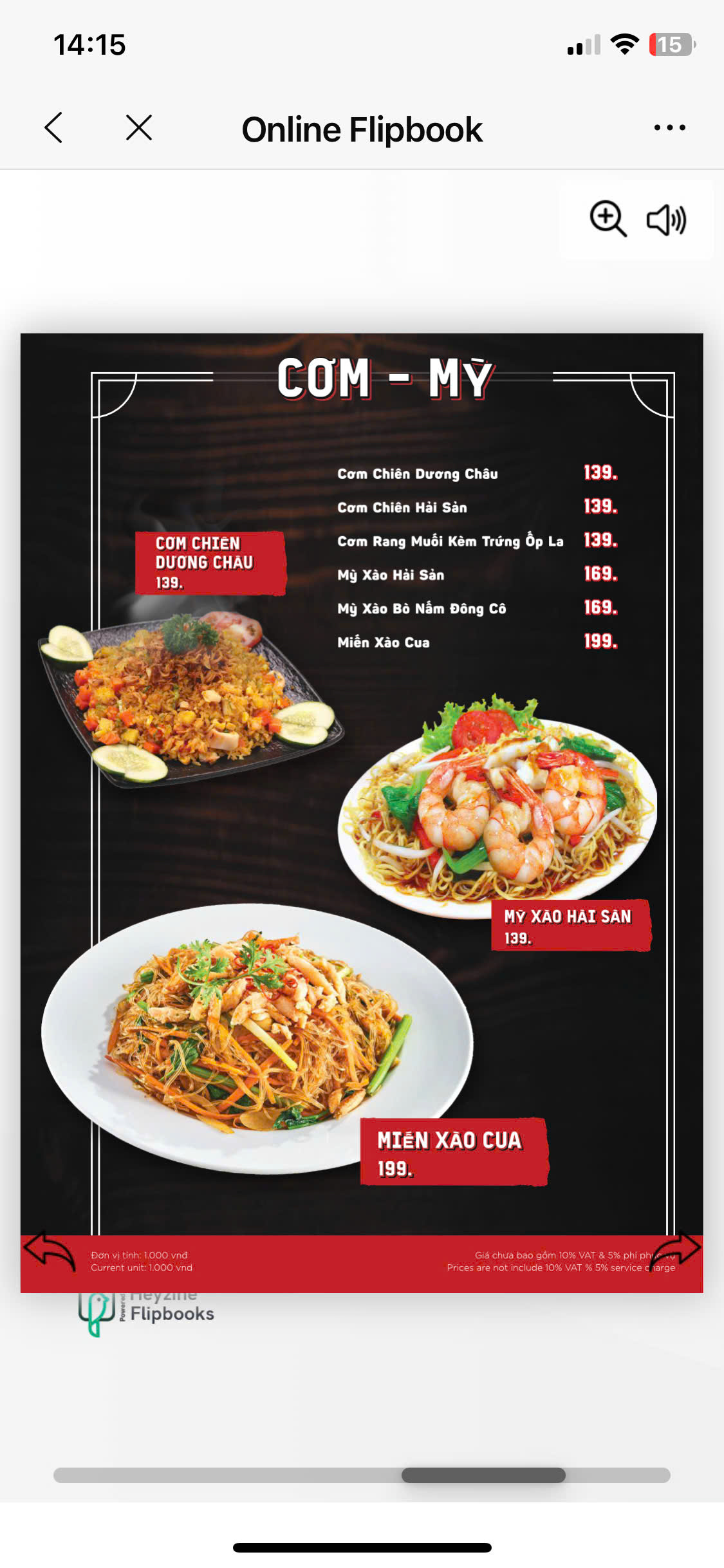
Task: Toggle the flipbook sound speaker icon
Action: (x=666, y=220)
